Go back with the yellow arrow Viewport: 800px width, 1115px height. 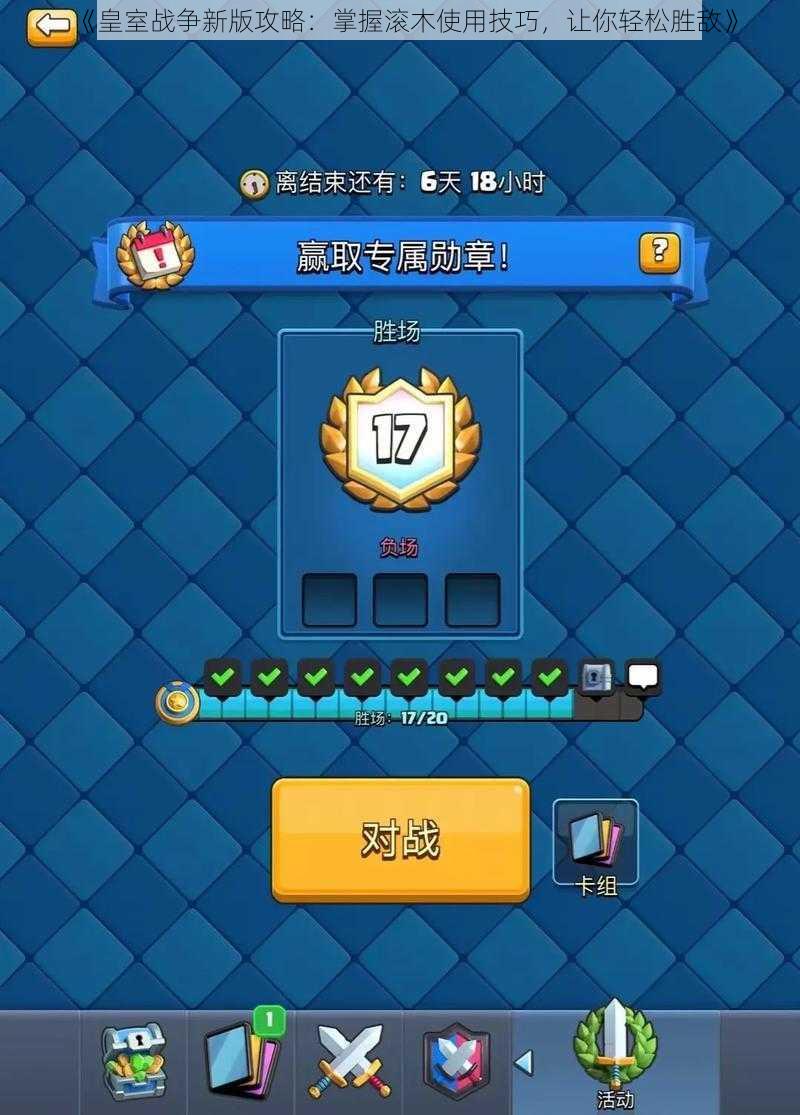51,26
